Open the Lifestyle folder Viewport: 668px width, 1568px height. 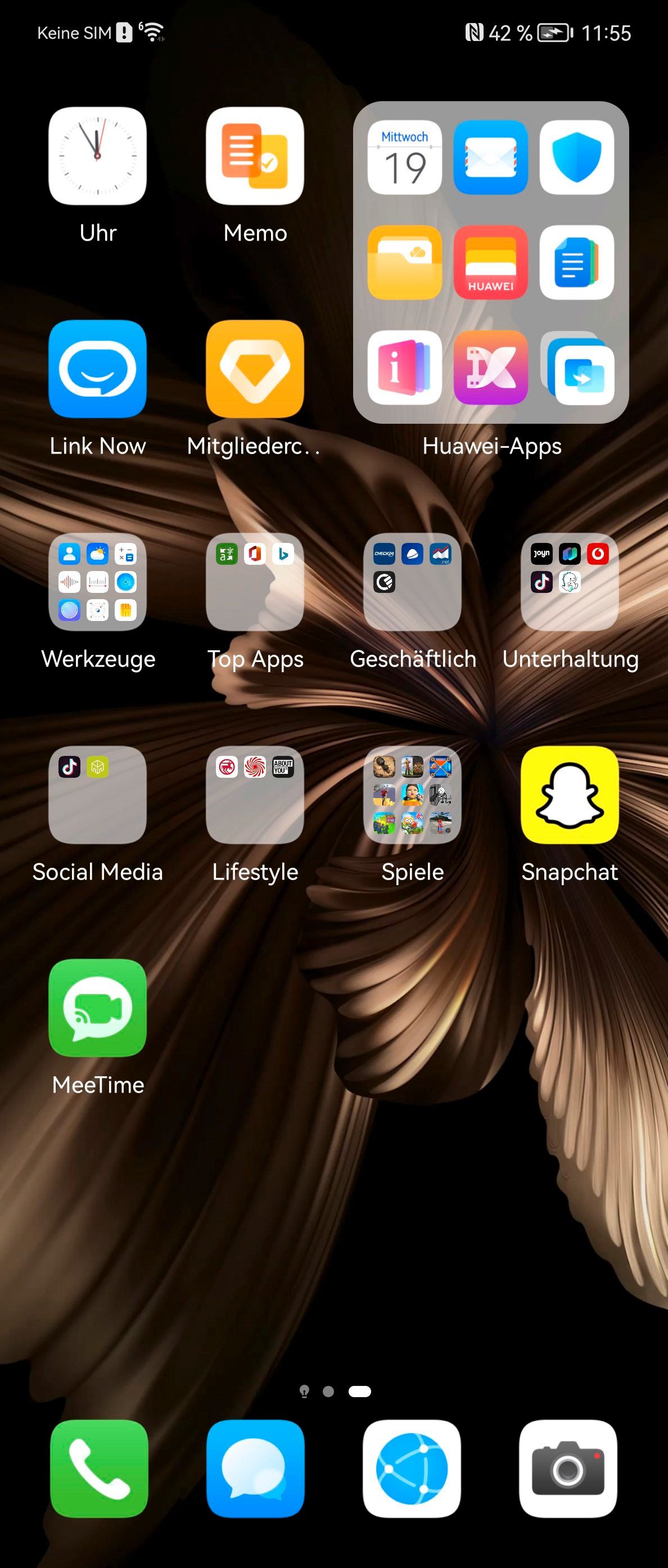click(x=255, y=795)
